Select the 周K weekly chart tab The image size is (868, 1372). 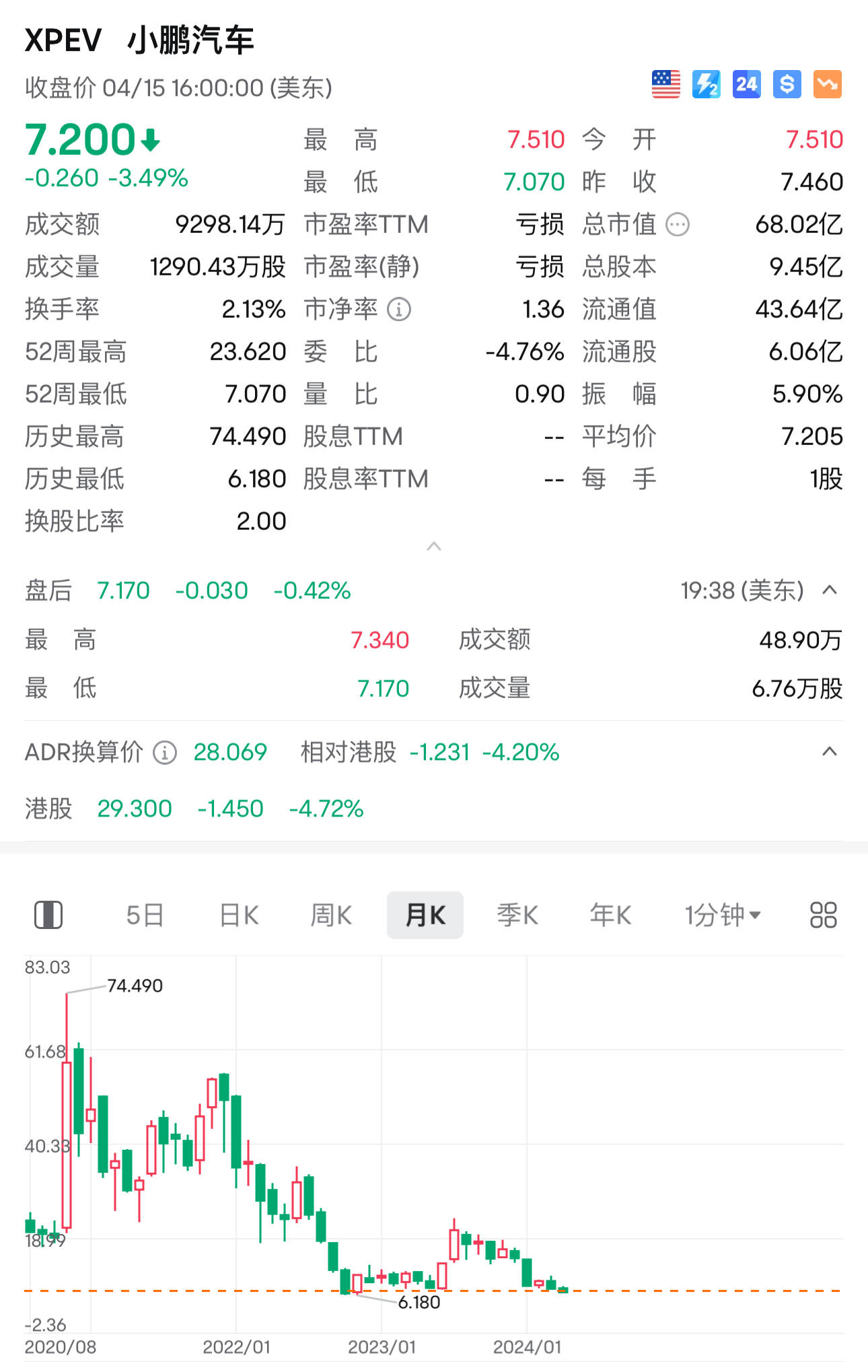pyautogui.click(x=330, y=914)
